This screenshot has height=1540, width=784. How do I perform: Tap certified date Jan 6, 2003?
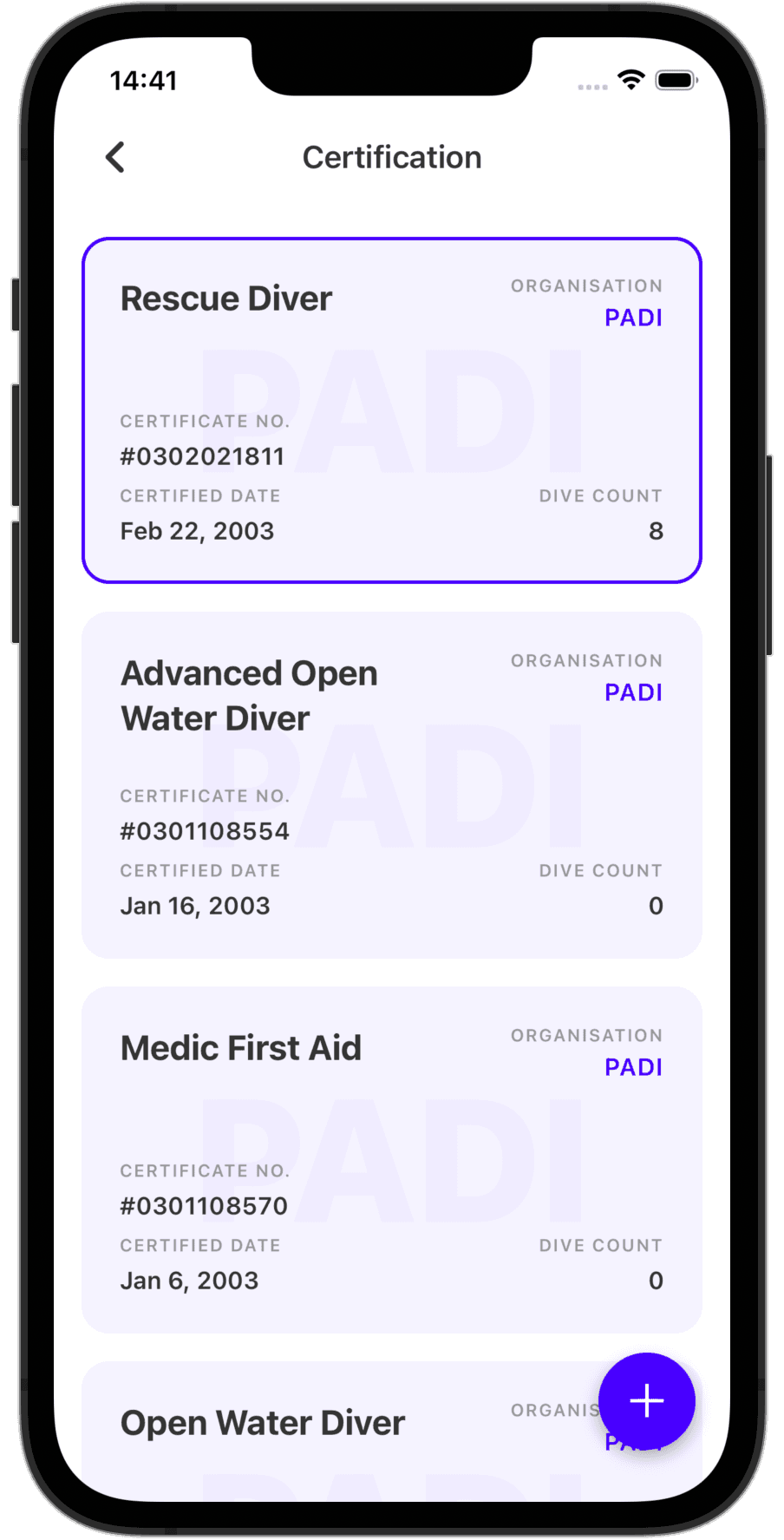click(x=190, y=1280)
